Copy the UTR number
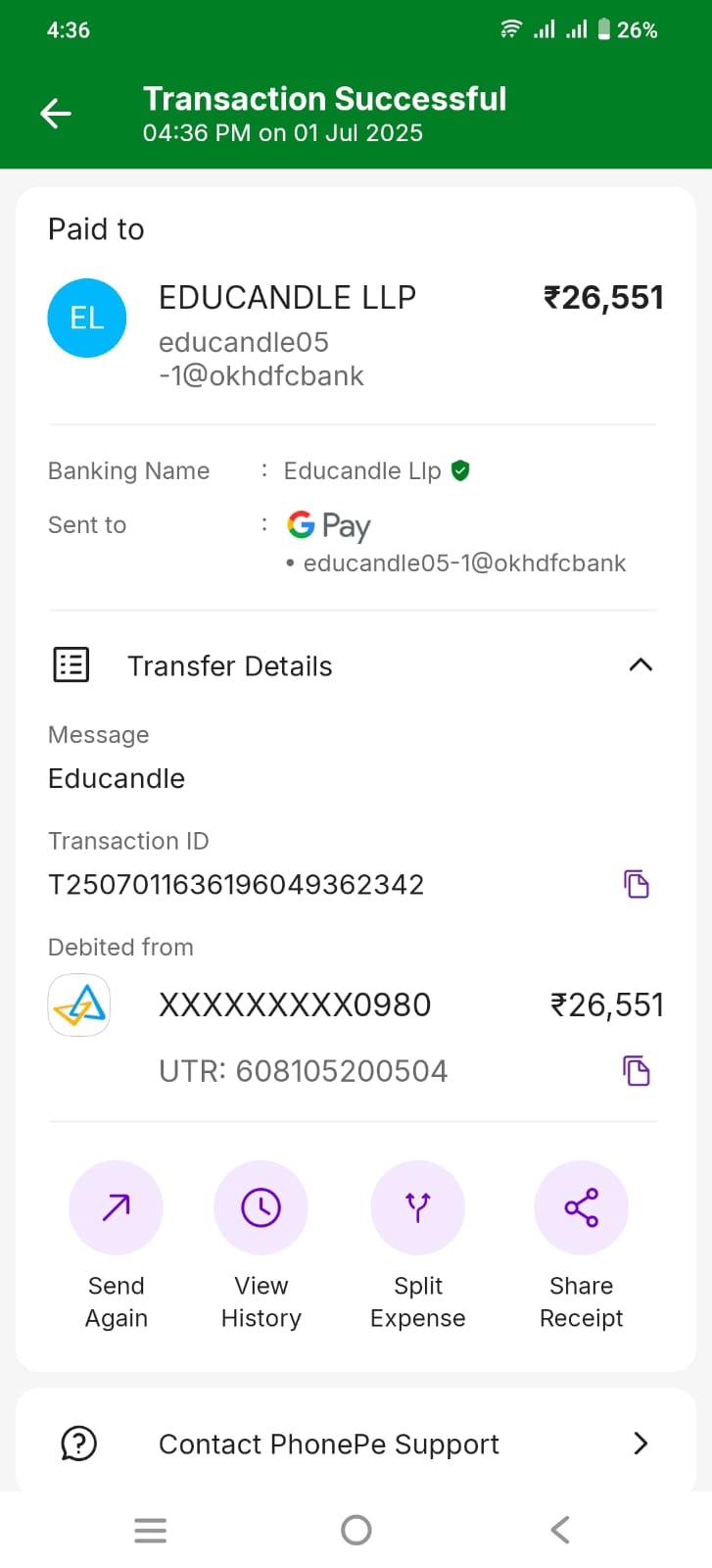 point(637,1070)
